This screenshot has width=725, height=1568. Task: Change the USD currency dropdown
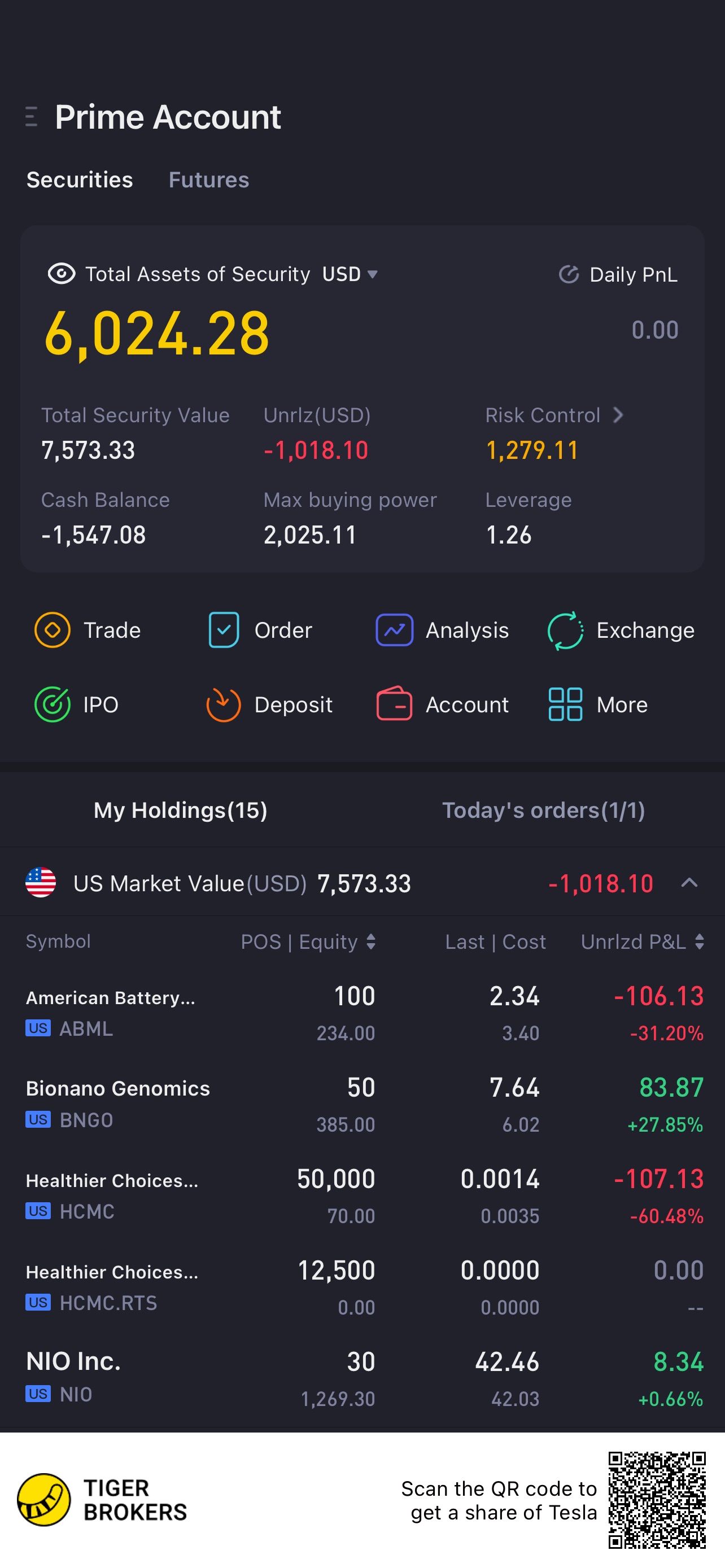tap(350, 274)
